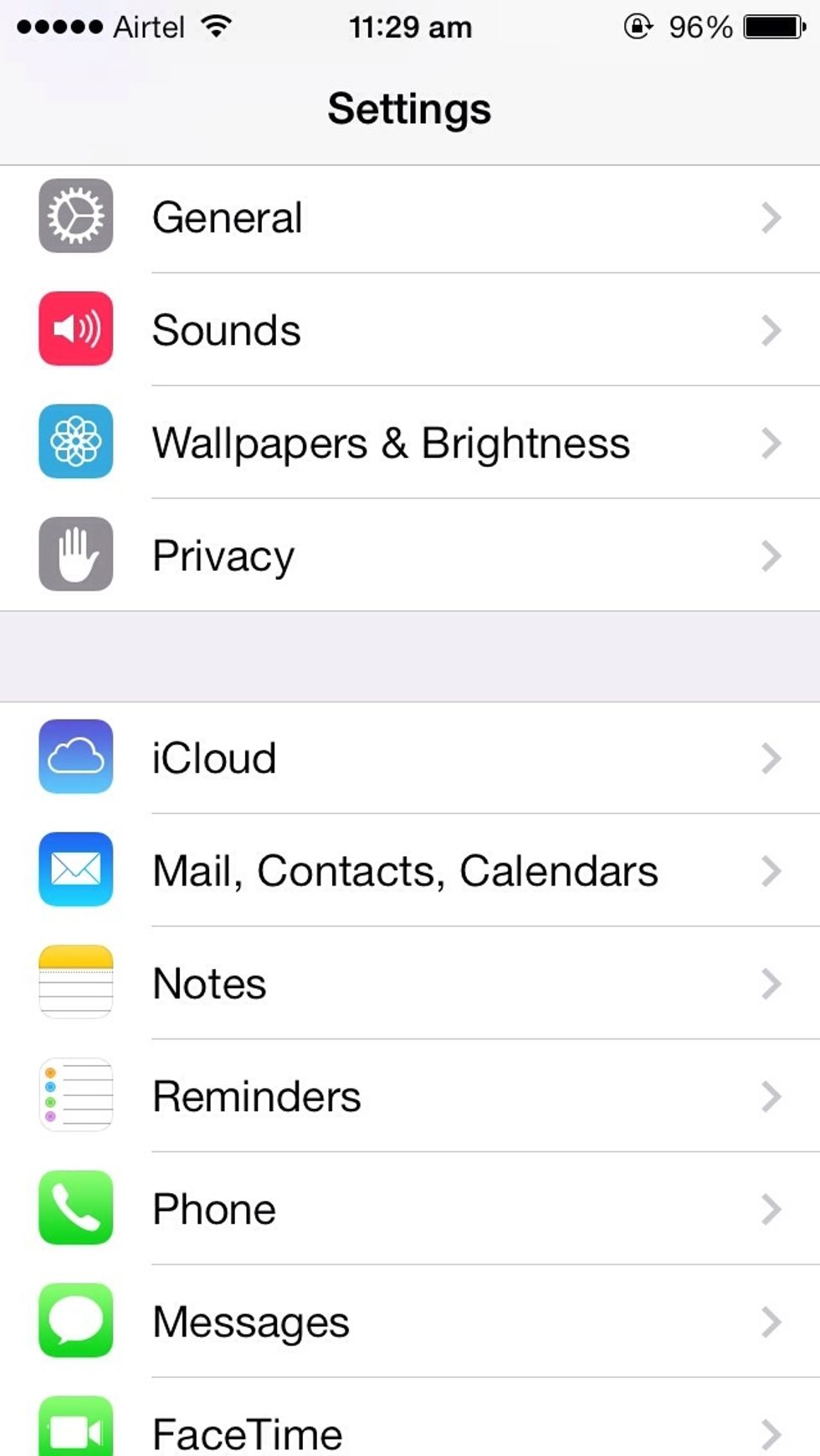Open the Sounds settings row
Screen dimensions: 820x1456
(410, 330)
